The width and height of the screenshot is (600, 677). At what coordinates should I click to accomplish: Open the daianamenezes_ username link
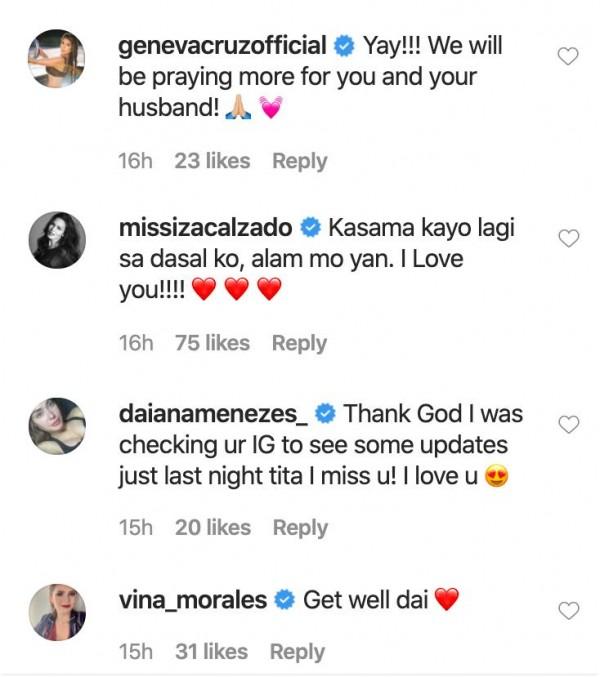(x=214, y=413)
